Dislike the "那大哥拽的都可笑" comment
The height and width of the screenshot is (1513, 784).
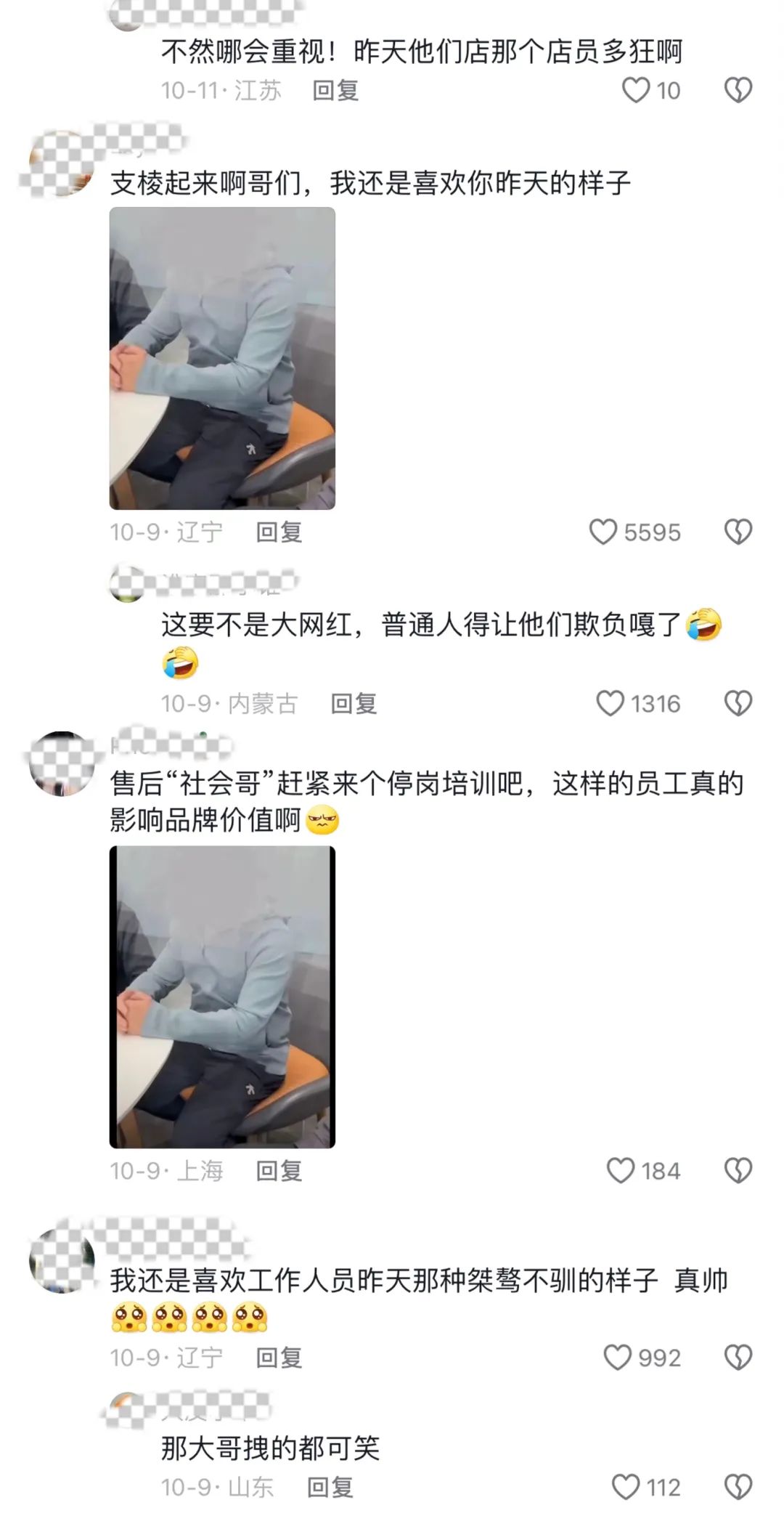[738, 1487]
